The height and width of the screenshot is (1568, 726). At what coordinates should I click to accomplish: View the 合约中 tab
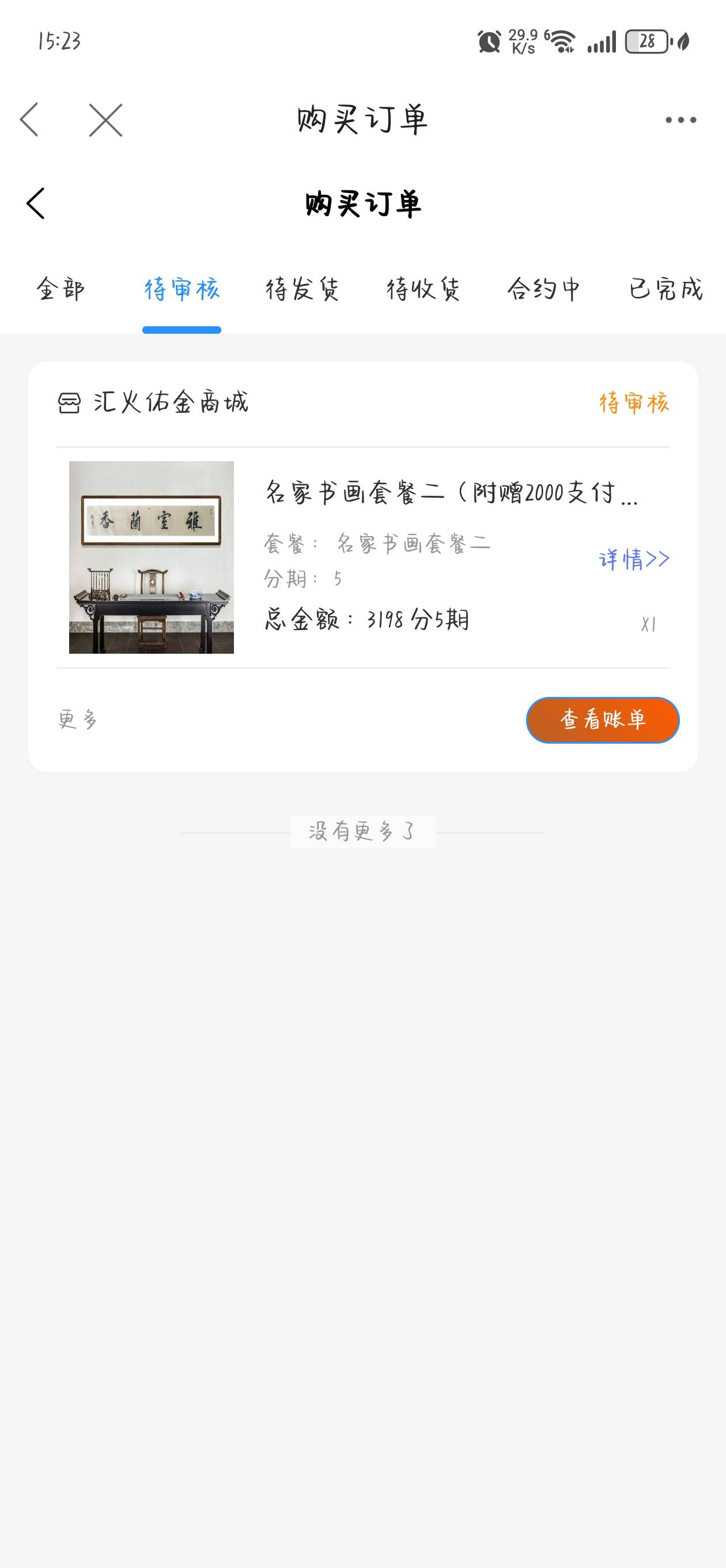544,288
